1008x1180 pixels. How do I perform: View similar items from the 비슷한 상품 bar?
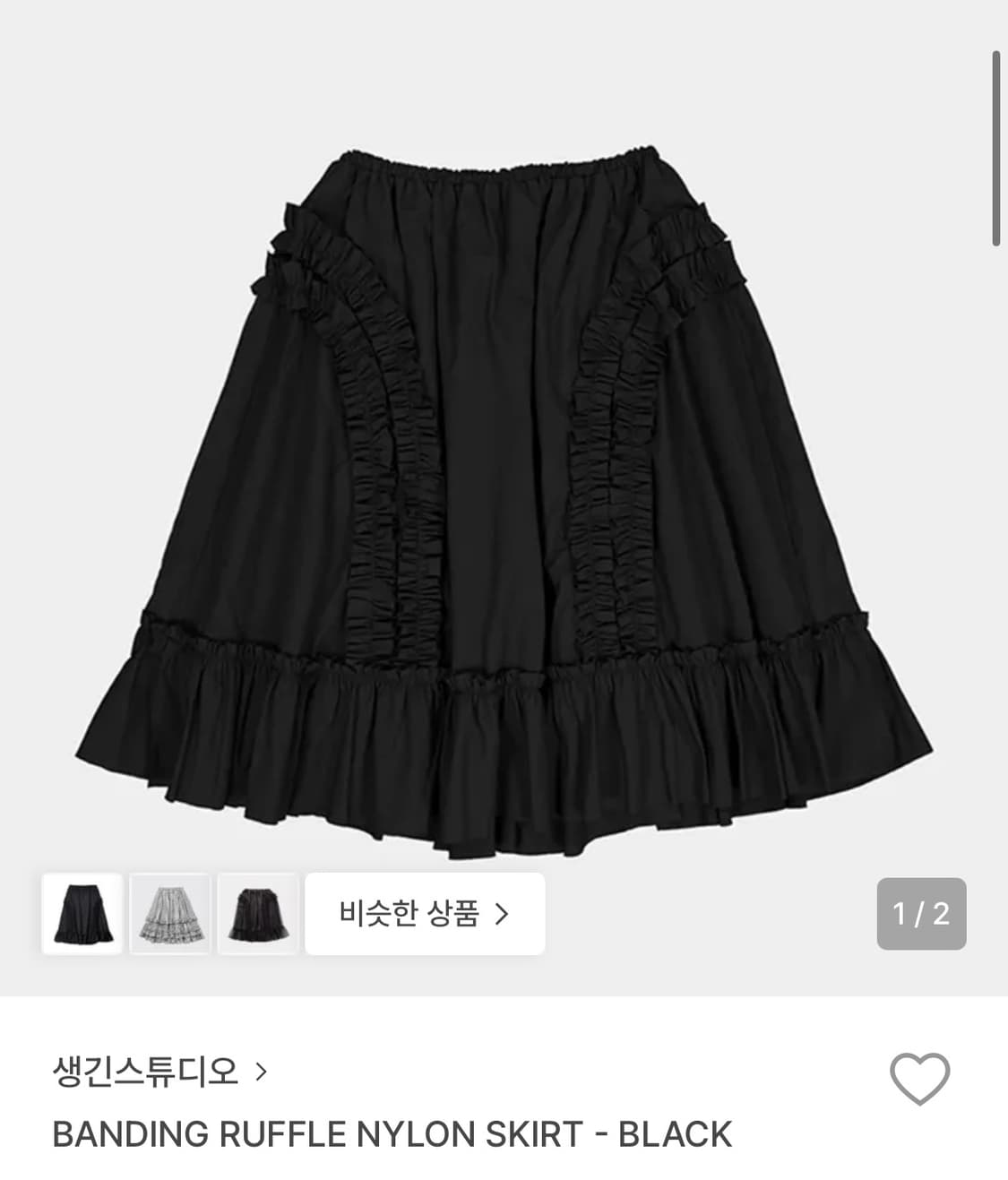click(425, 915)
